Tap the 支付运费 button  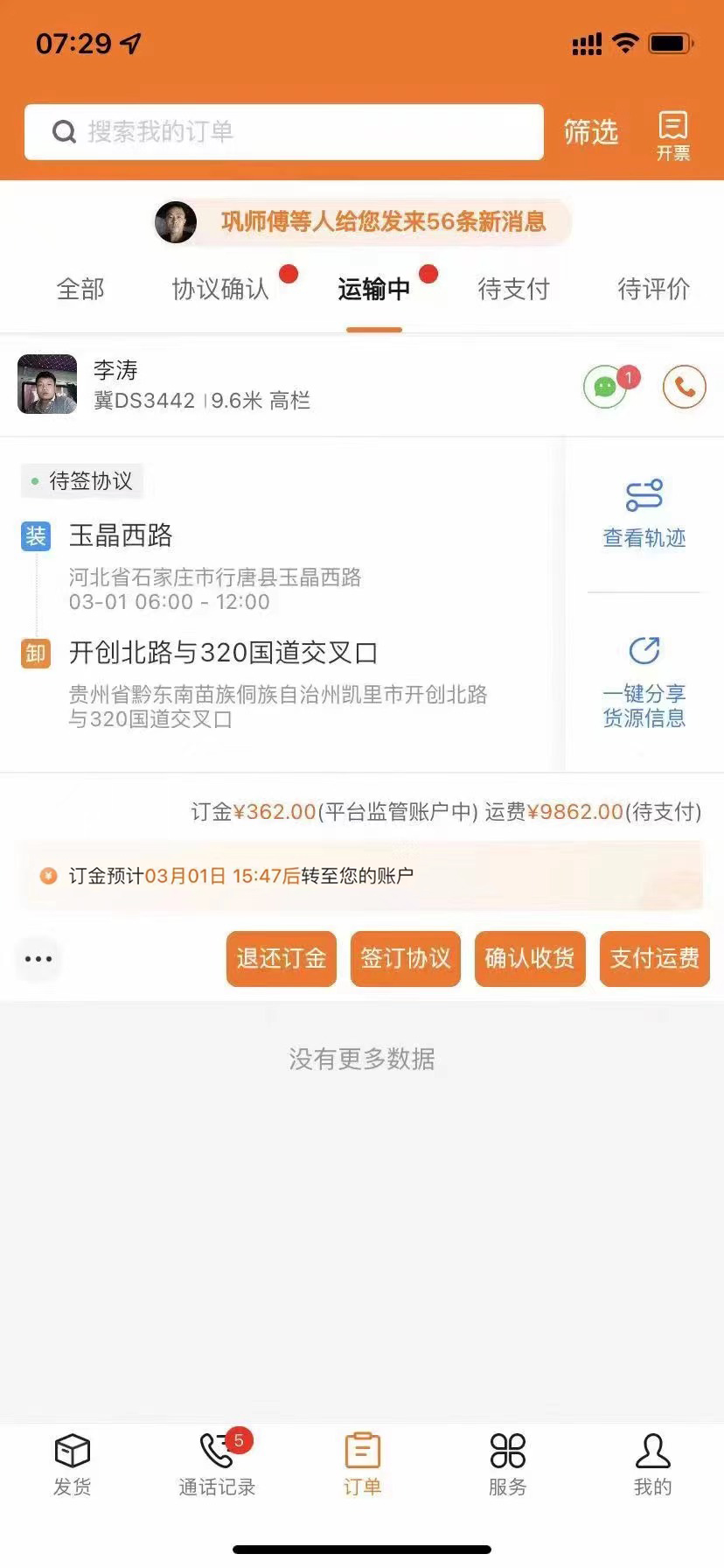tap(654, 959)
